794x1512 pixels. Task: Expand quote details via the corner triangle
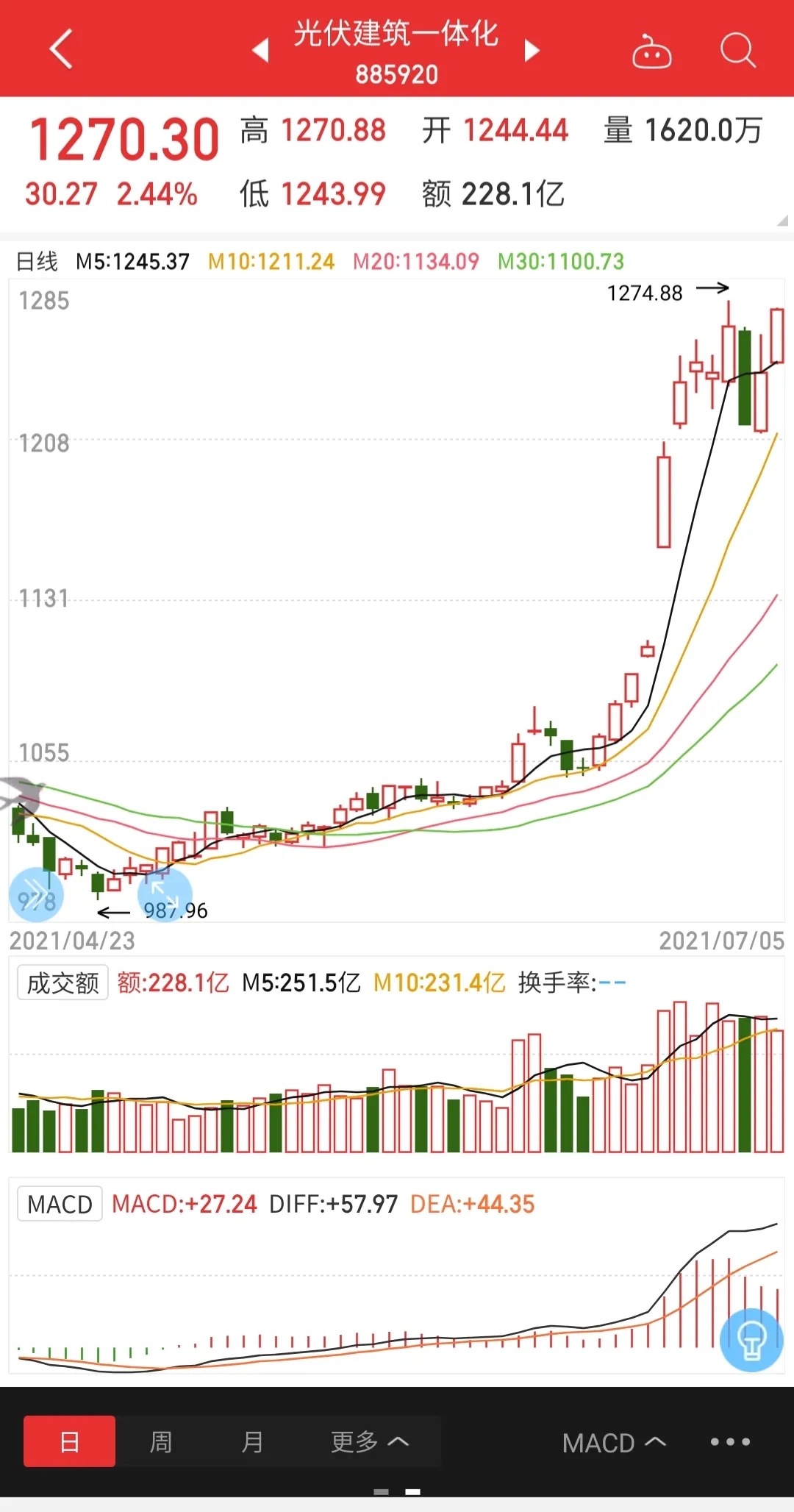coord(782,220)
